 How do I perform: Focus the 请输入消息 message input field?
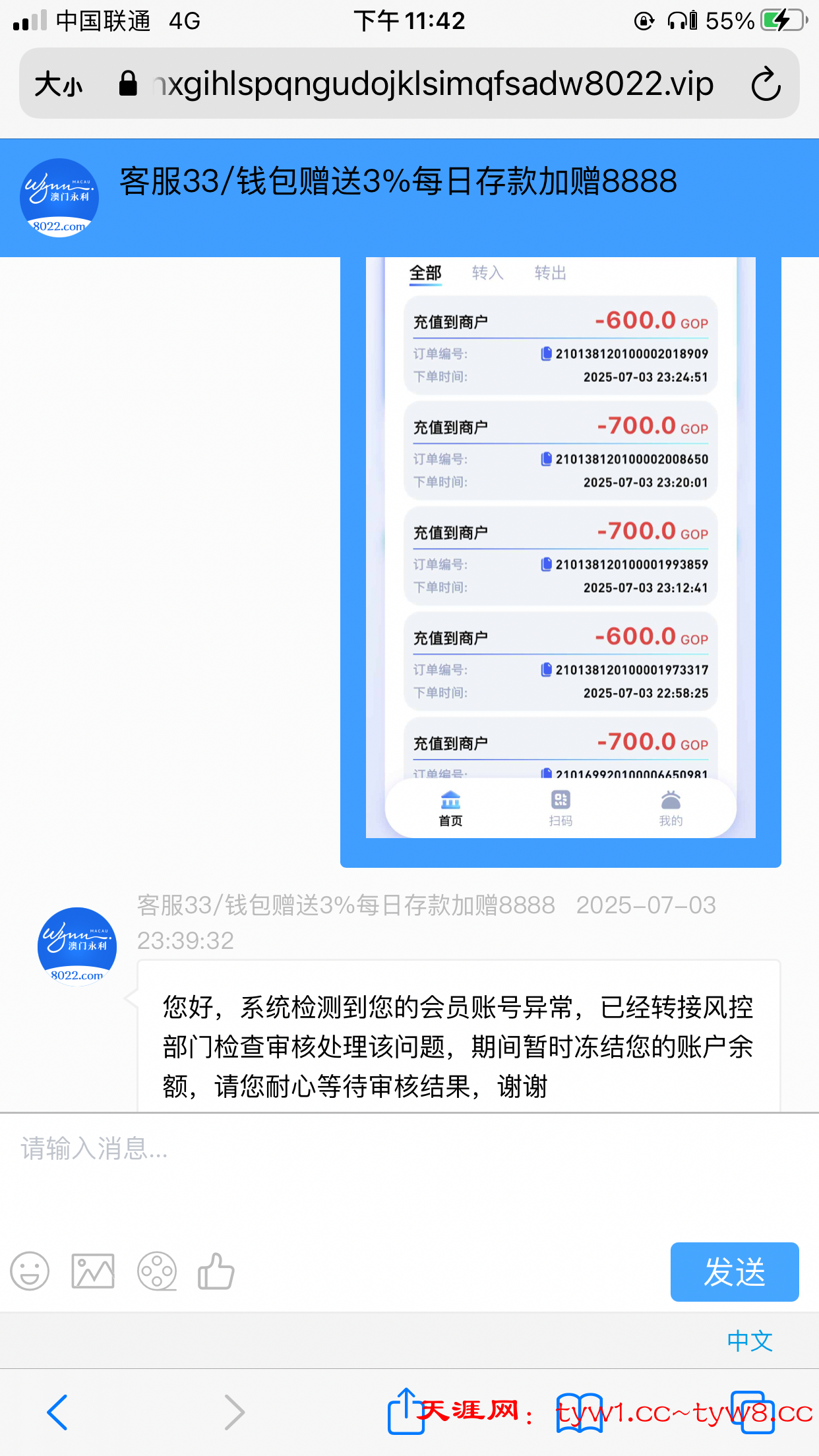coord(409,1174)
